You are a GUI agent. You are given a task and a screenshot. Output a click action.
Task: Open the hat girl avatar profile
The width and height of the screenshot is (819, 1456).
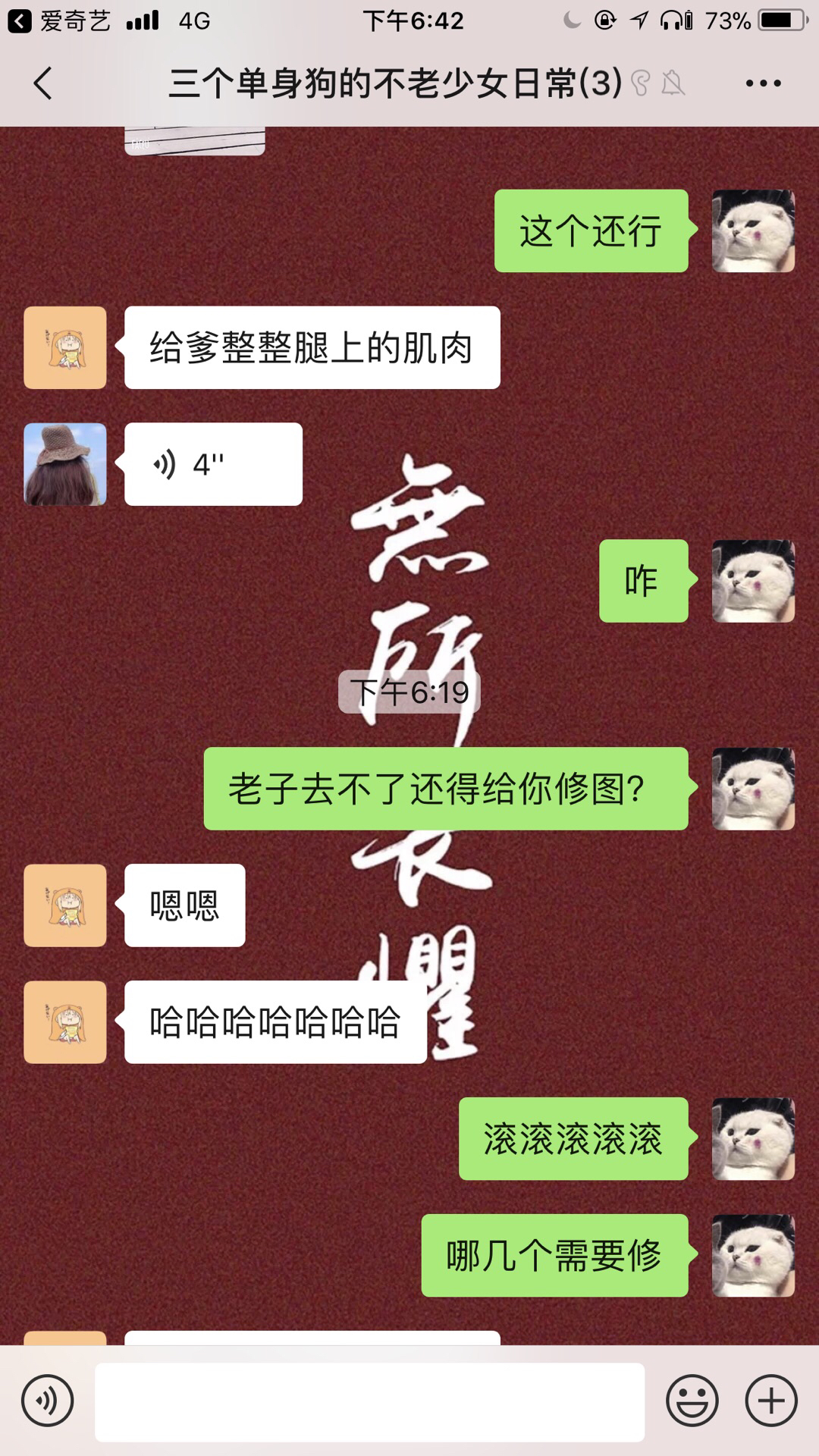pyautogui.click(x=65, y=464)
